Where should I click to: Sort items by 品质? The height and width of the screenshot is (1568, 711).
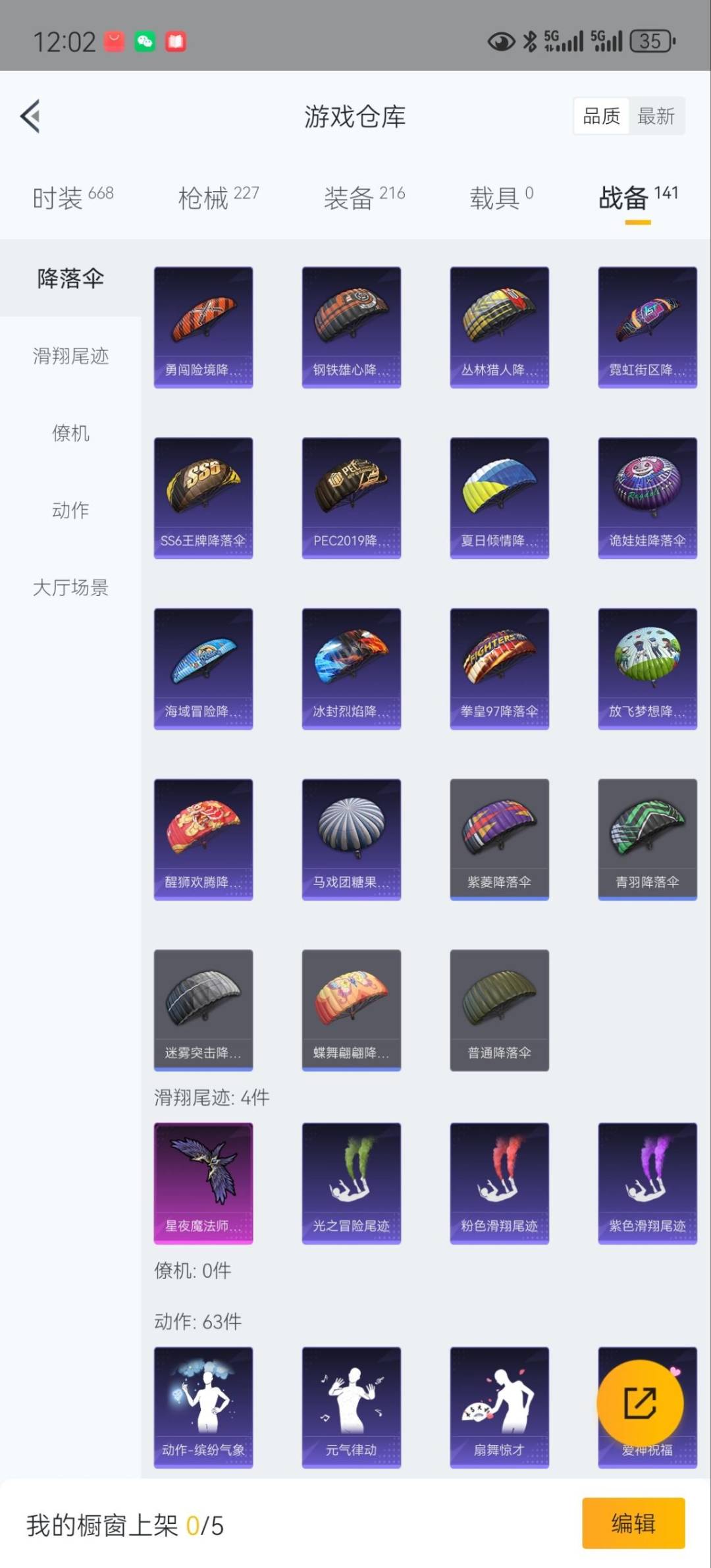click(x=601, y=117)
